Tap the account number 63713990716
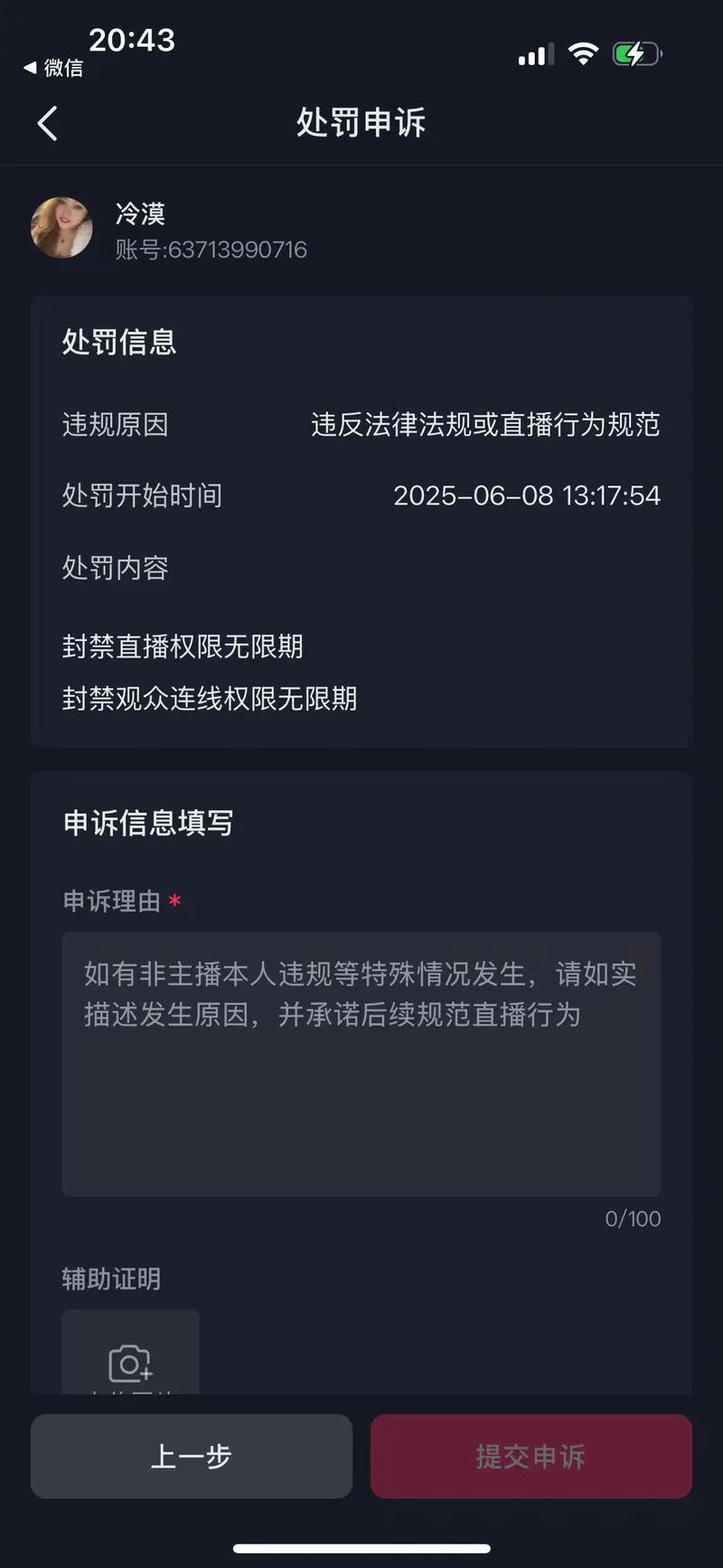The height and width of the screenshot is (1568, 723). coord(211,250)
